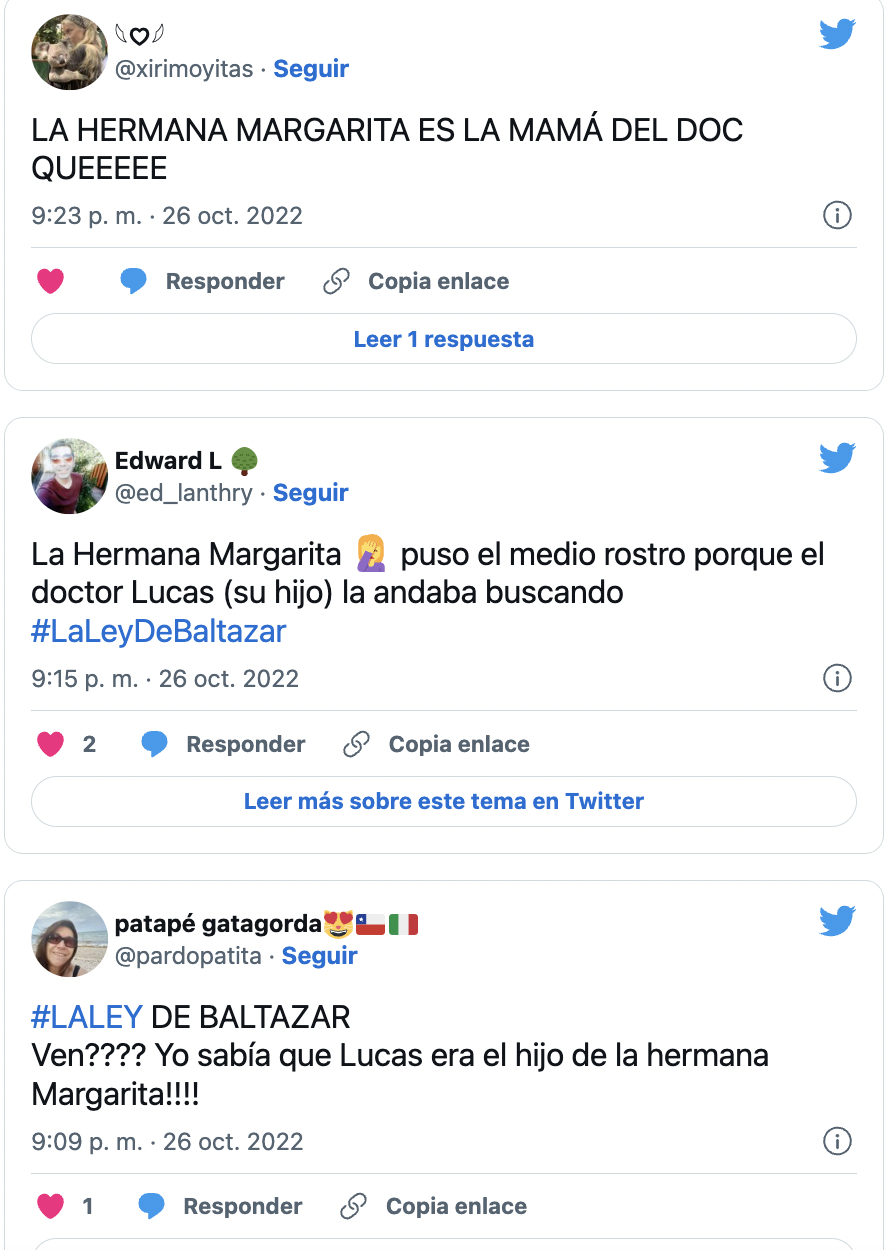Follow @pardopatita via Seguir link
894x1250 pixels.
click(319, 956)
